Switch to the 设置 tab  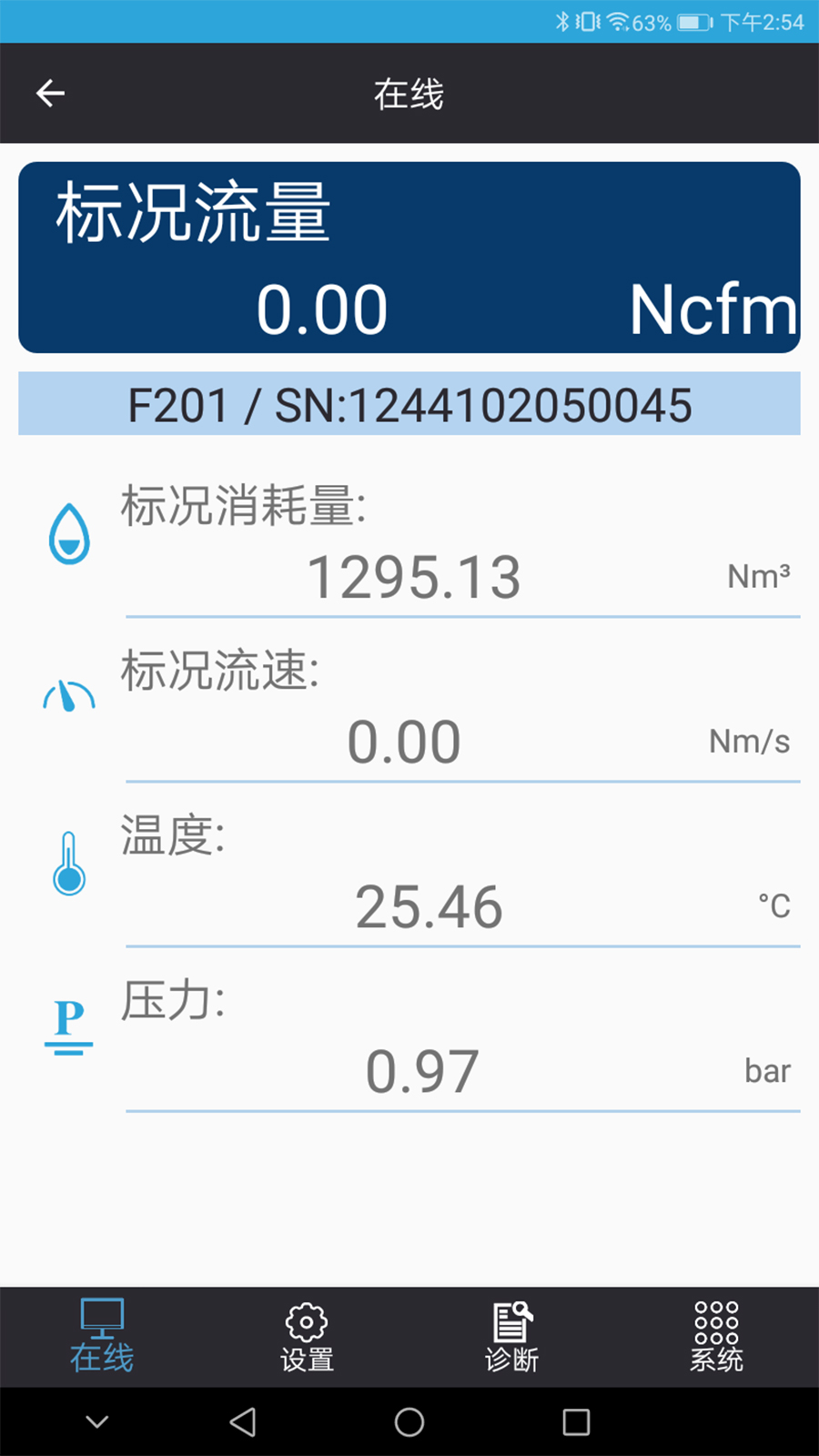pyautogui.click(x=307, y=1338)
